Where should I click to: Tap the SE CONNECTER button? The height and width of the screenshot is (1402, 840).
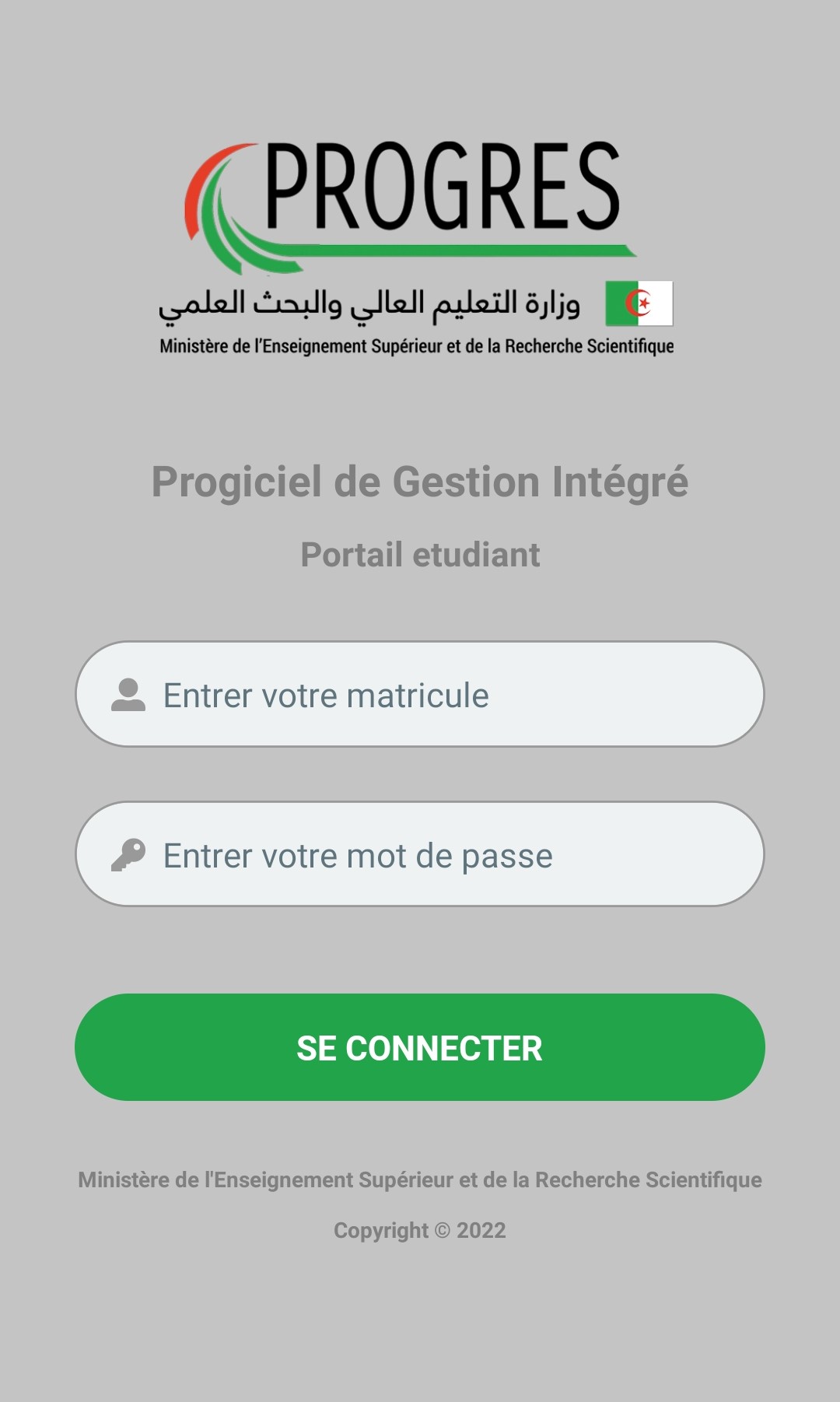click(x=420, y=1047)
